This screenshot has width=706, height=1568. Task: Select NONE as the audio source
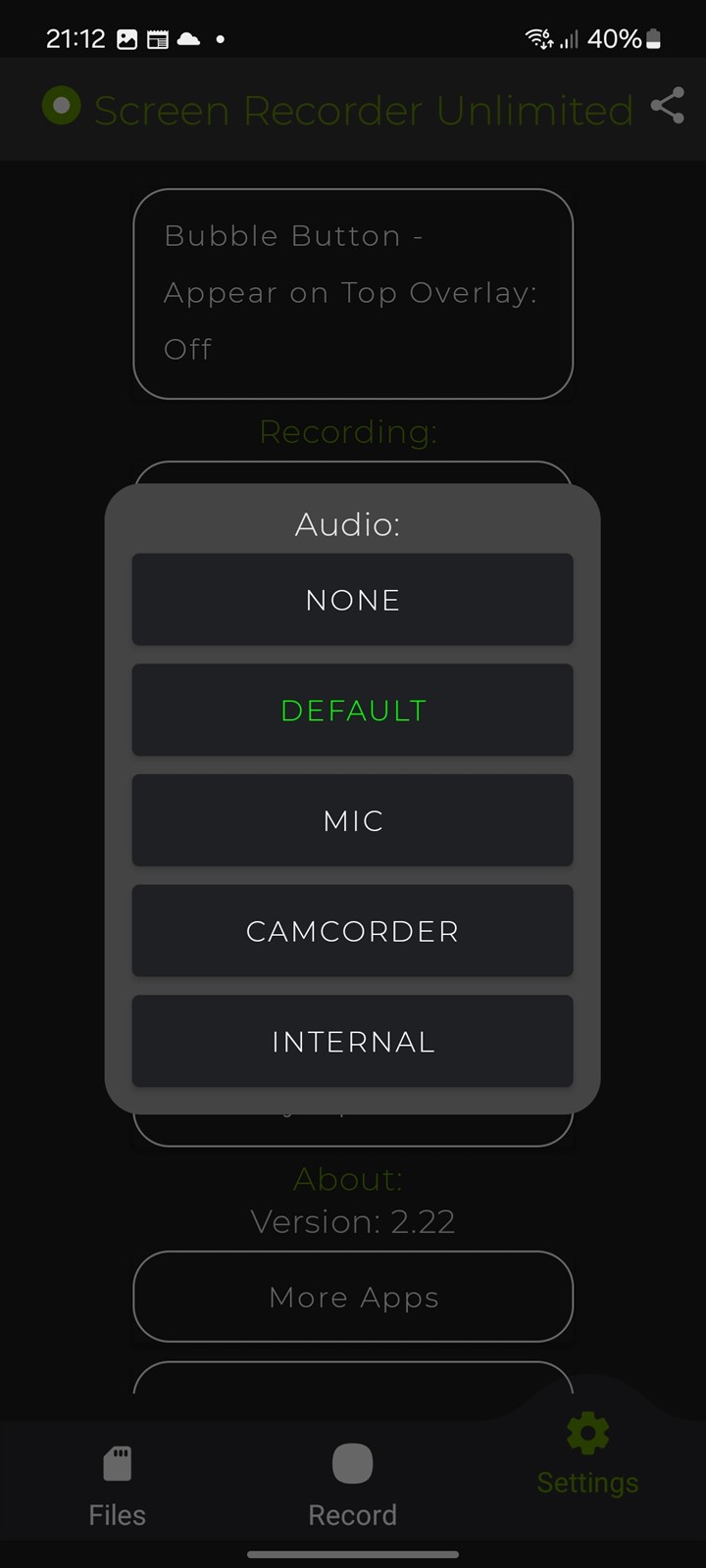[x=353, y=600]
